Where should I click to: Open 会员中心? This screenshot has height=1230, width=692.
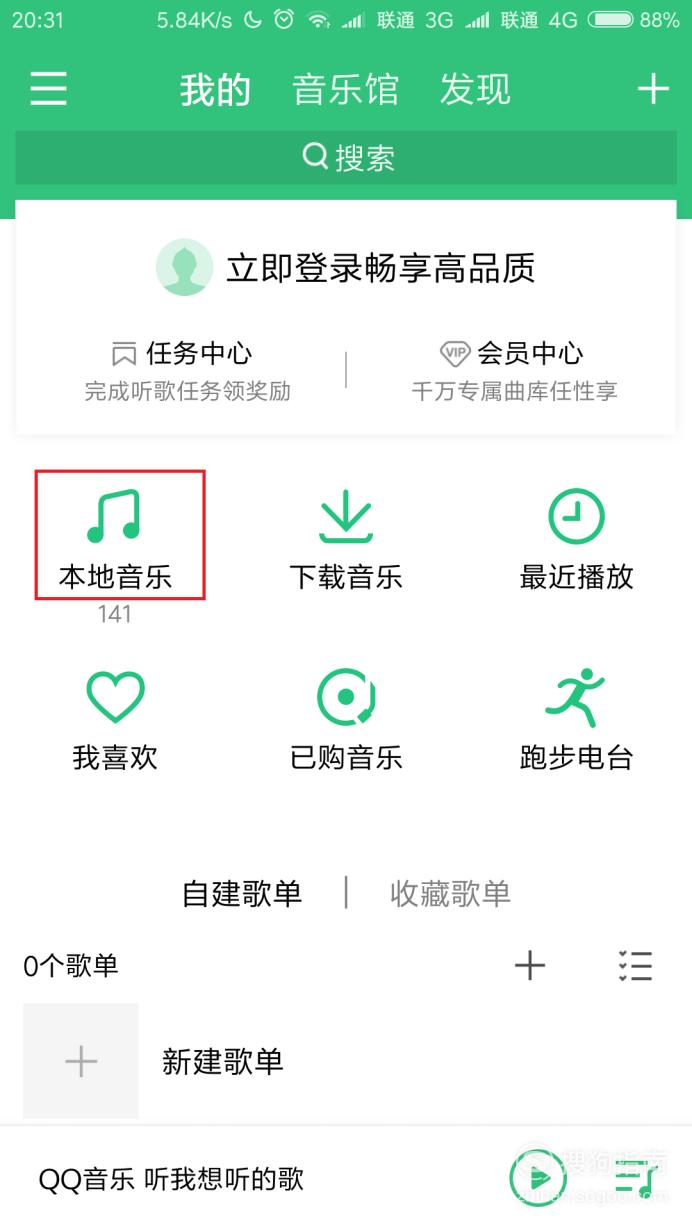click(514, 370)
